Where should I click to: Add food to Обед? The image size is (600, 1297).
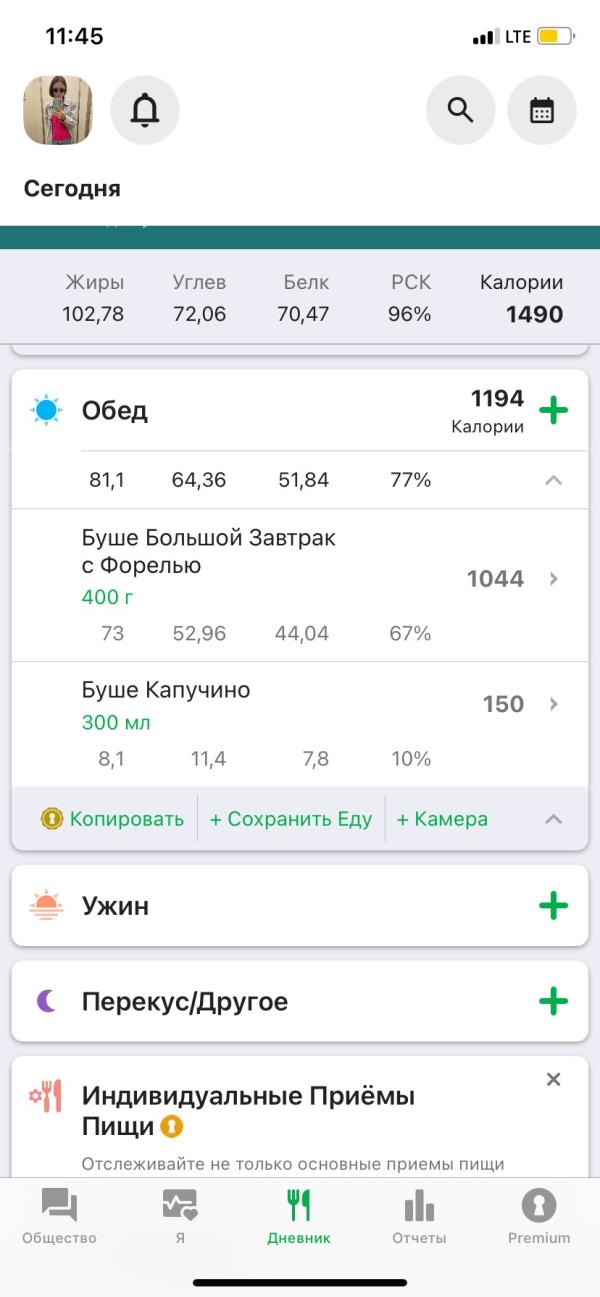click(x=553, y=410)
